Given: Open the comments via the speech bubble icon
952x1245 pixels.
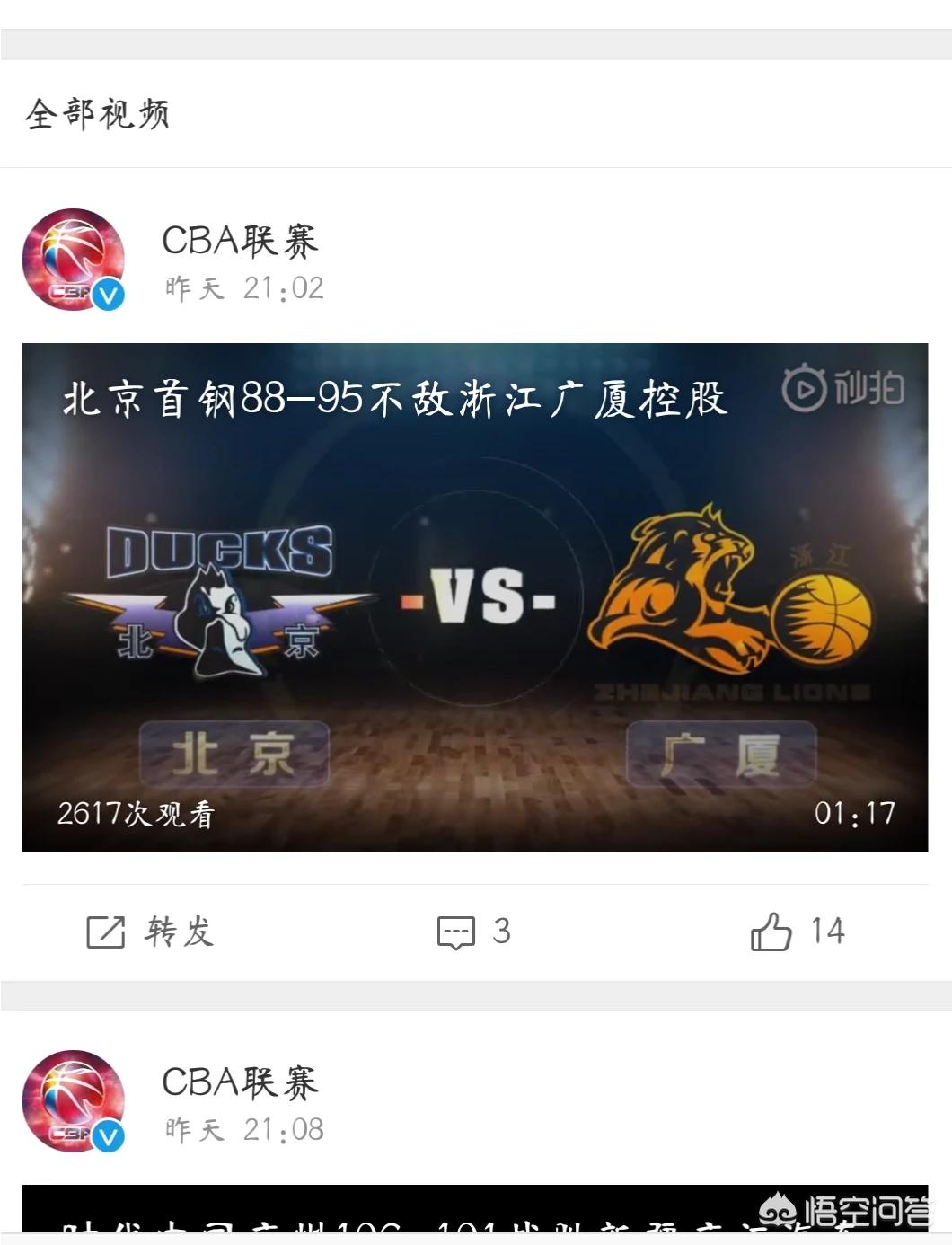Looking at the screenshot, I should click(x=458, y=932).
